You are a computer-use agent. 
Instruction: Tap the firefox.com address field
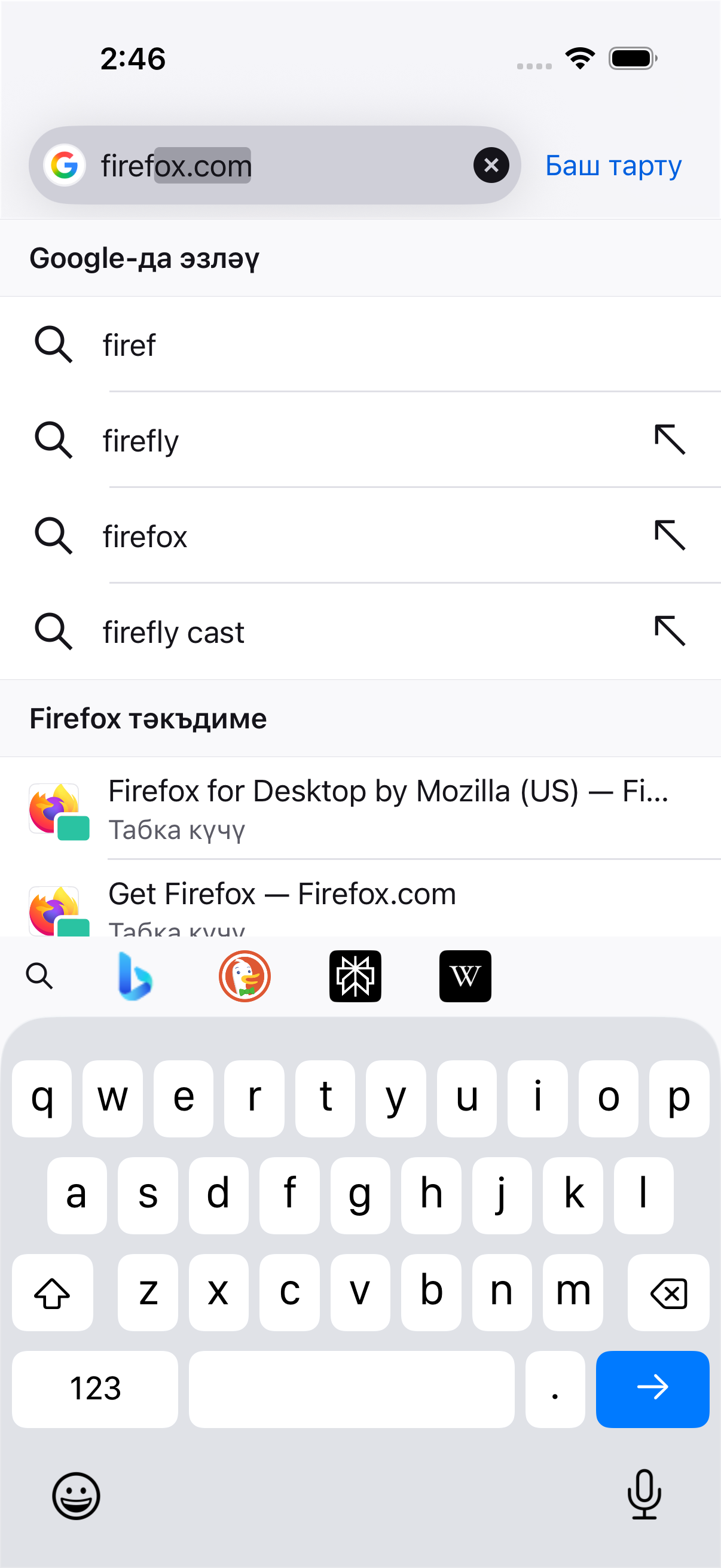pos(274,165)
